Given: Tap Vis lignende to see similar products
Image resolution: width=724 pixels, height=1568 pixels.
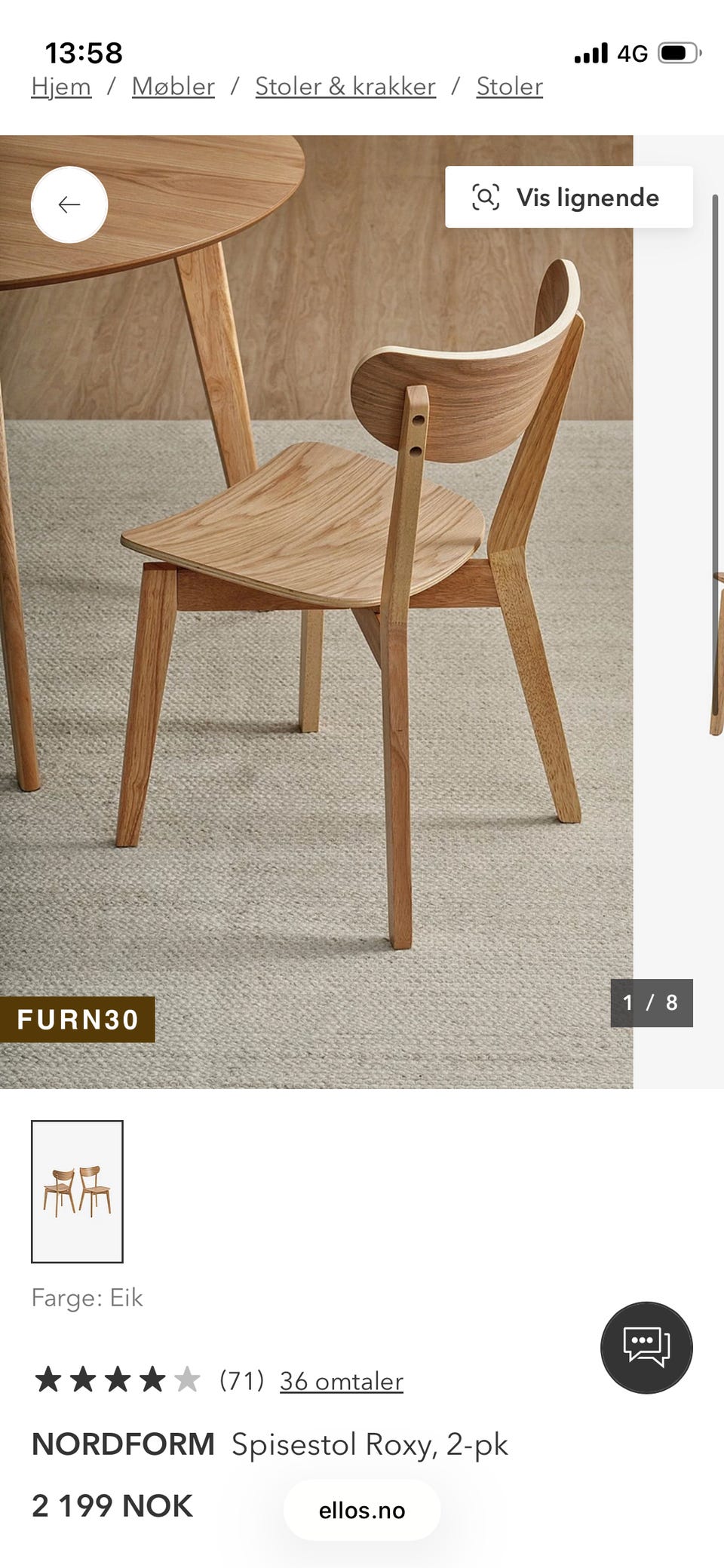Looking at the screenshot, I should (569, 198).
